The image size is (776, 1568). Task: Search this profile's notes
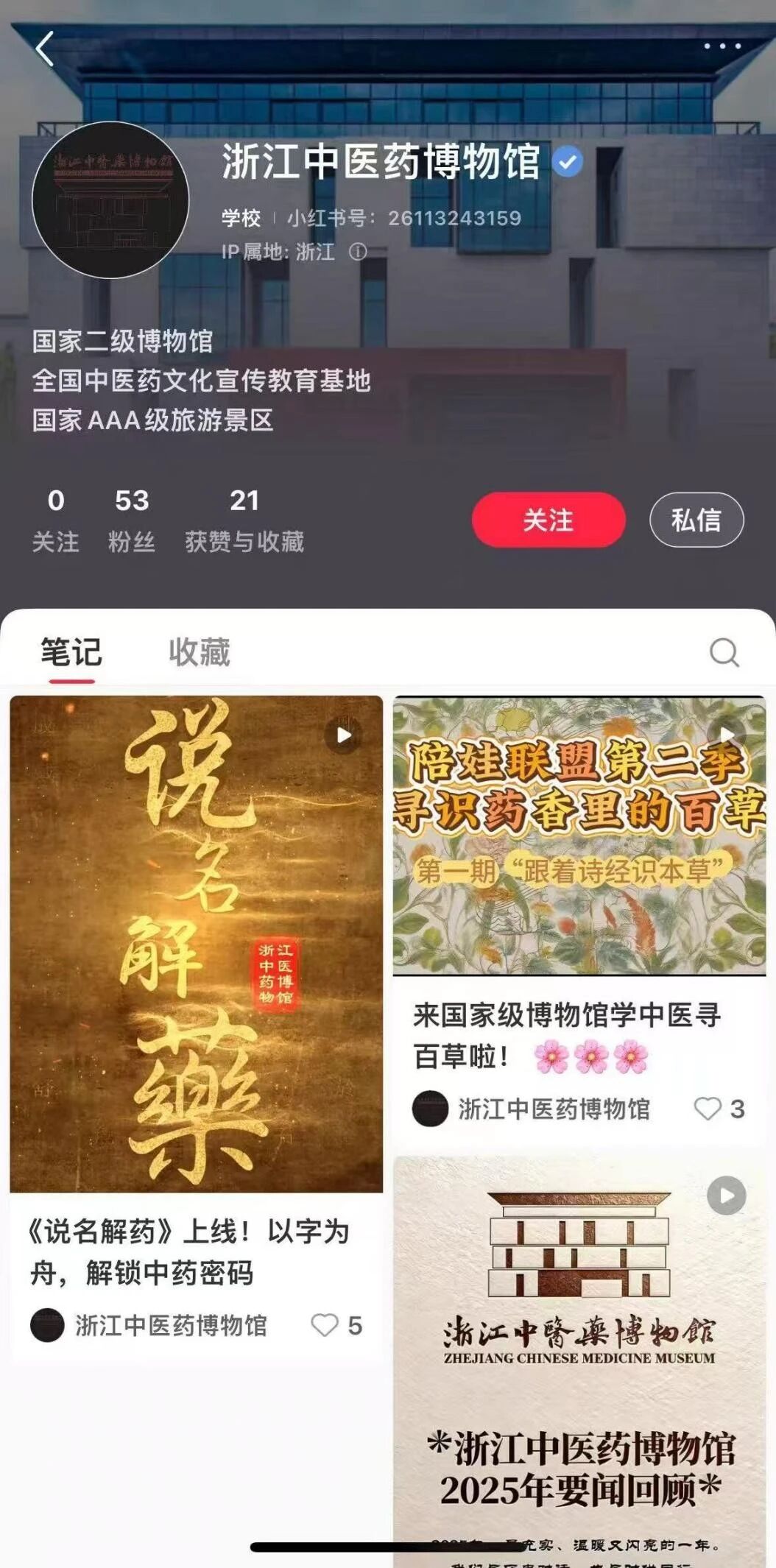[x=724, y=652]
